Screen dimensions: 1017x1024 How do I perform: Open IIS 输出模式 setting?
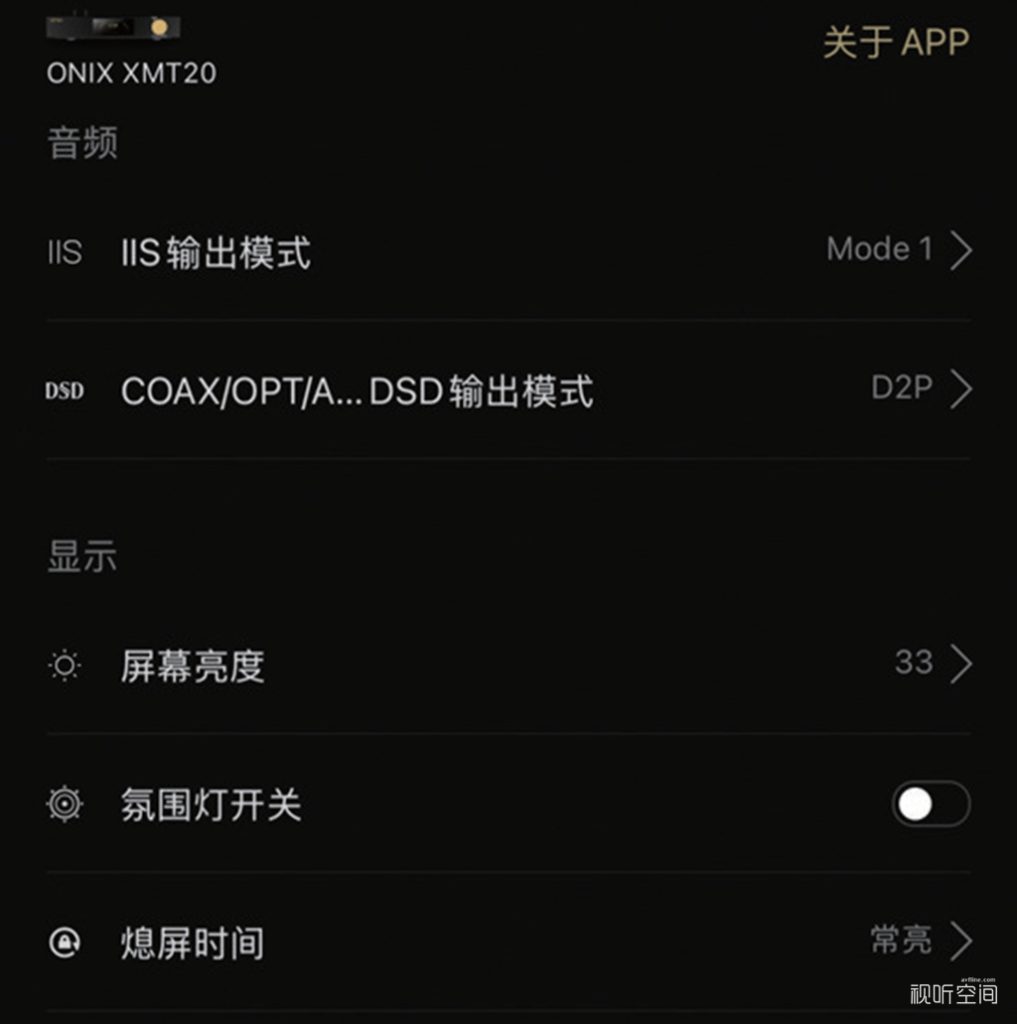(508, 251)
